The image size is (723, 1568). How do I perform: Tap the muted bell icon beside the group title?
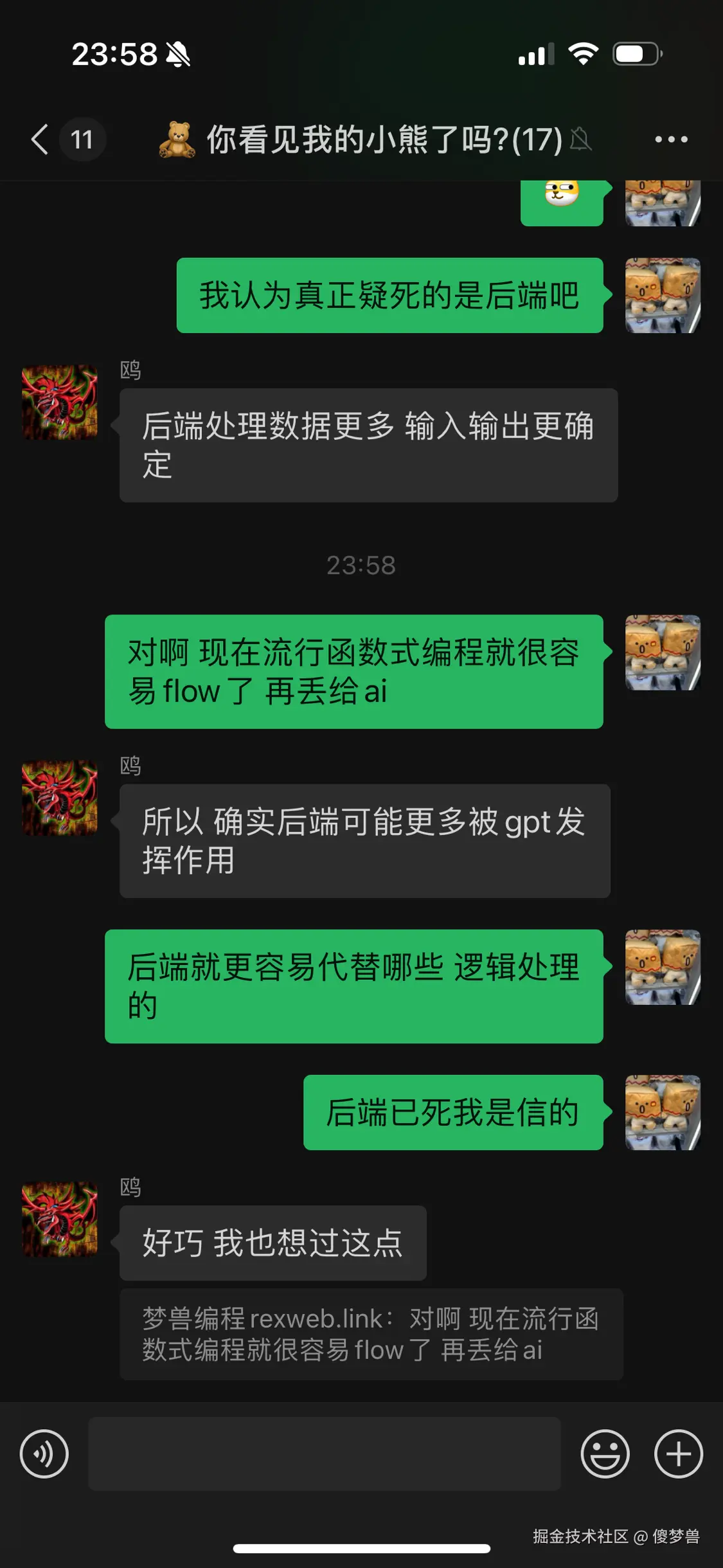580,138
